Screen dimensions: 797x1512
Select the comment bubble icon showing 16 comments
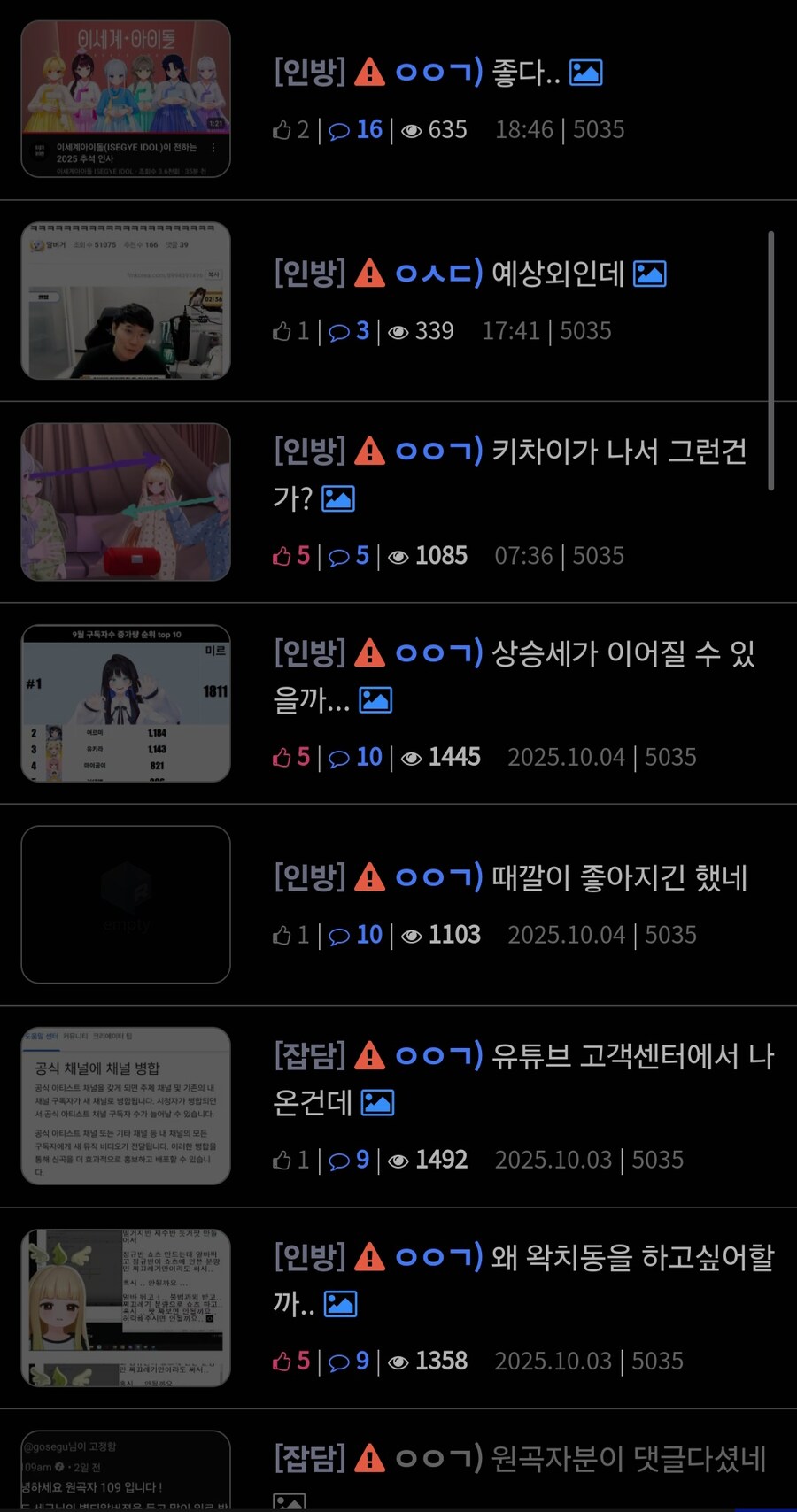(340, 129)
